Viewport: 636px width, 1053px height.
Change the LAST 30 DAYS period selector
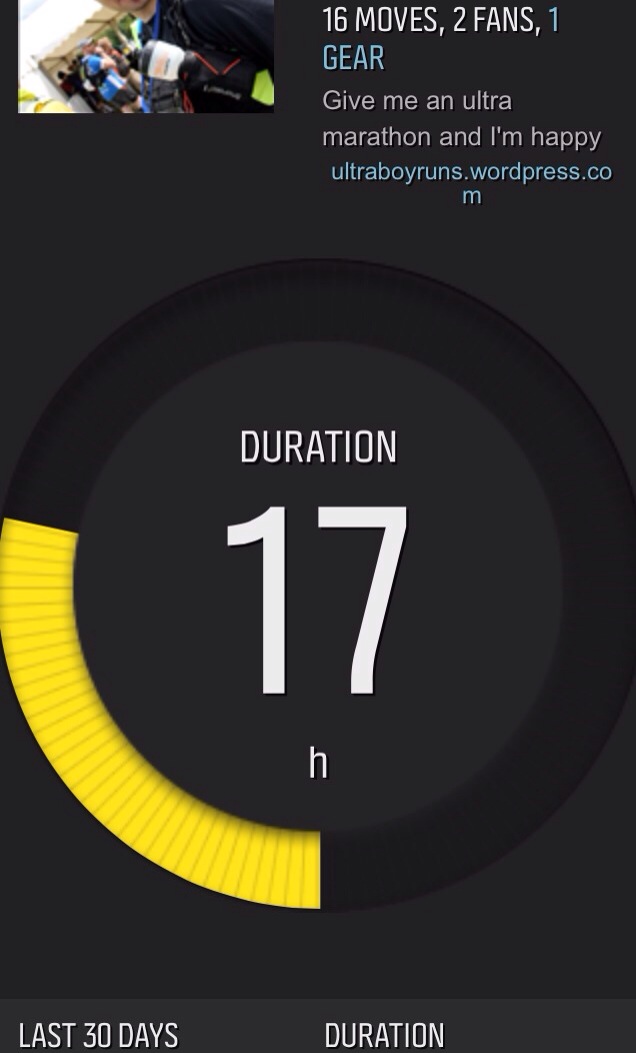pos(98,1034)
